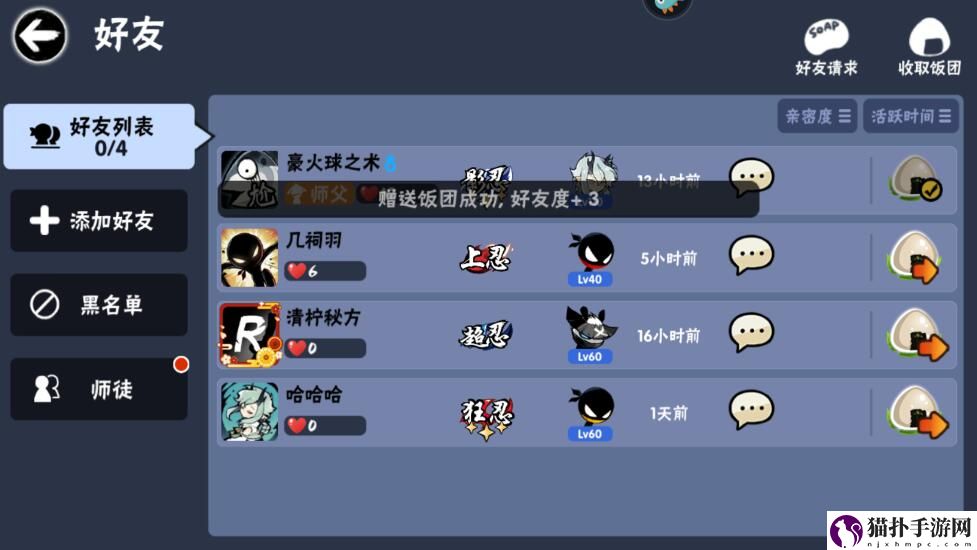Sort friends by 亲密度
This screenshot has height=550, width=977.
point(817,116)
